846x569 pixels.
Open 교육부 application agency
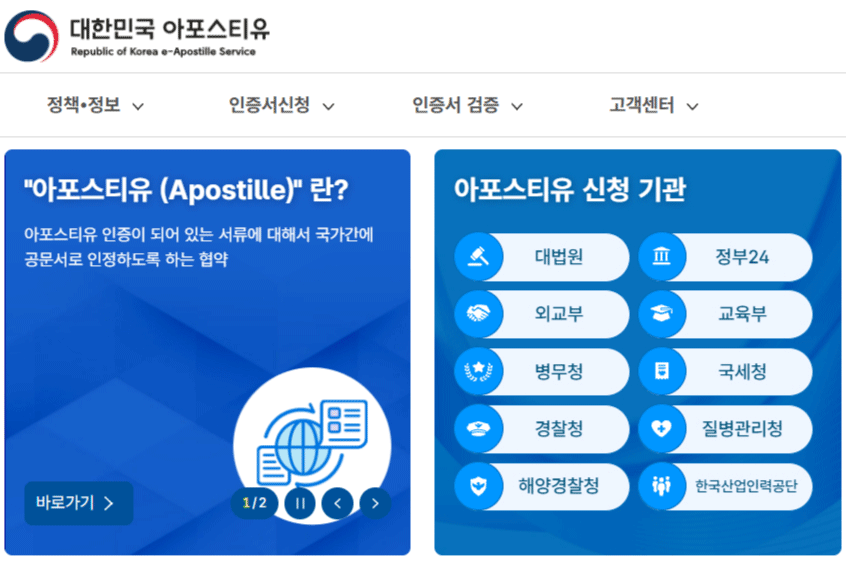click(725, 314)
